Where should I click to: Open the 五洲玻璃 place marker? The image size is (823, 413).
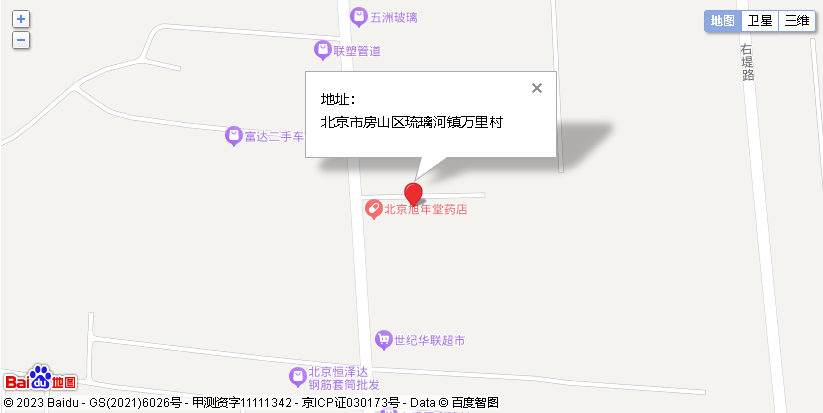coord(359,17)
